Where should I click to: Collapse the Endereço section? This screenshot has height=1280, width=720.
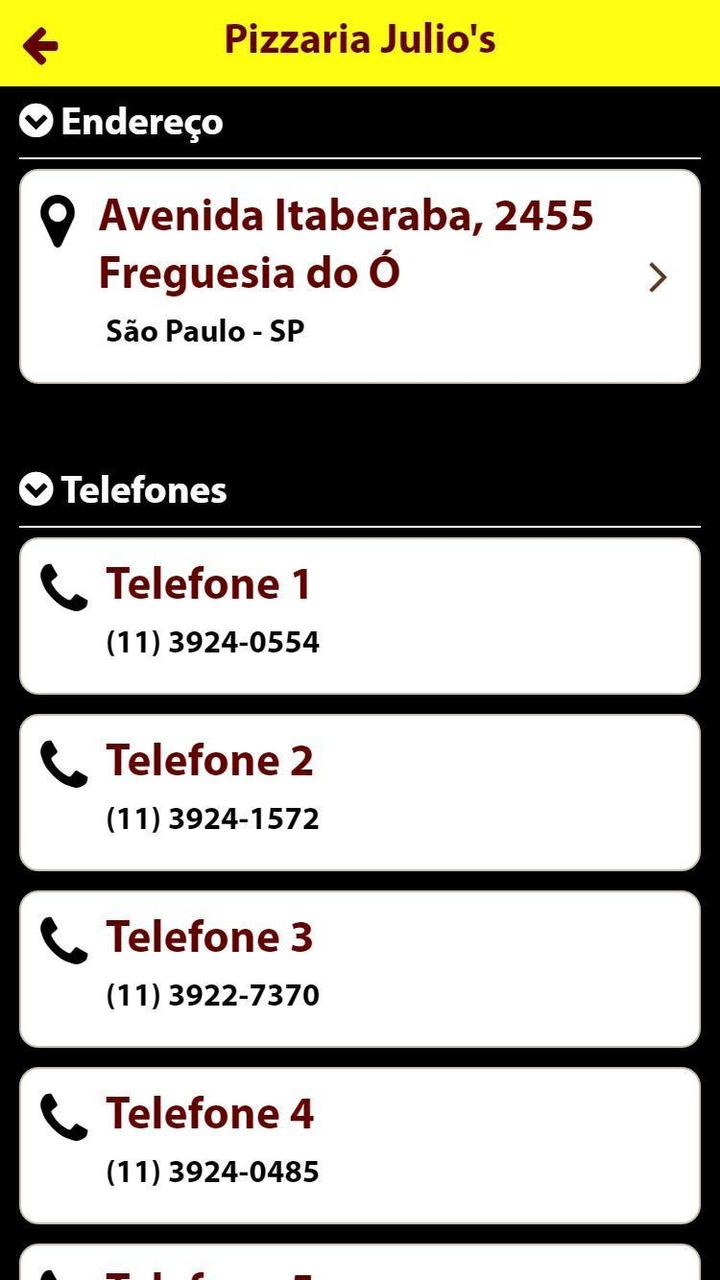pos(36,121)
